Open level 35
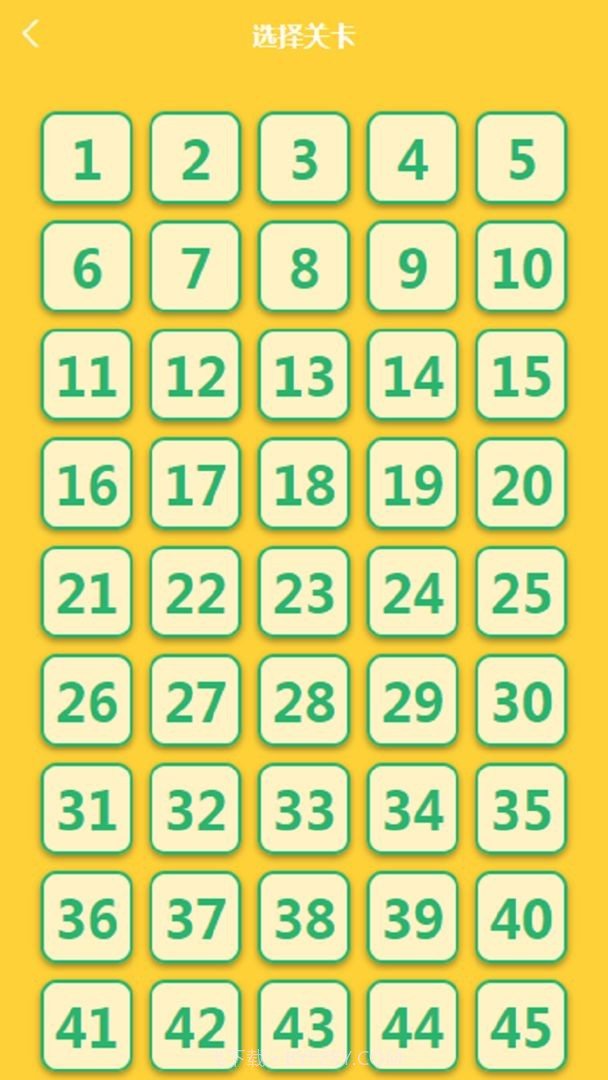The width and height of the screenshot is (608, 1080). point(521,809)
